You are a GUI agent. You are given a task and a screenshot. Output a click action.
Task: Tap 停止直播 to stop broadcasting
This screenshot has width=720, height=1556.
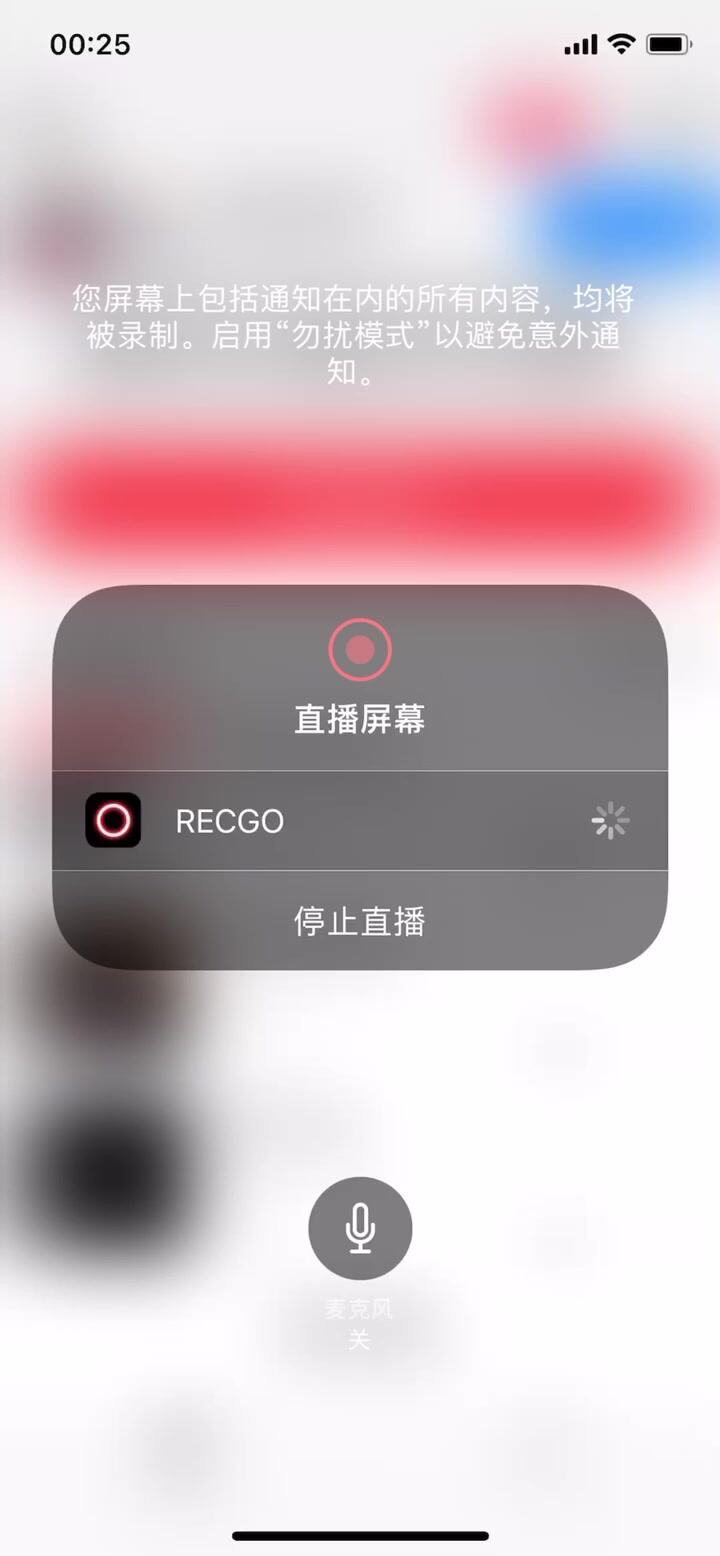360,921
